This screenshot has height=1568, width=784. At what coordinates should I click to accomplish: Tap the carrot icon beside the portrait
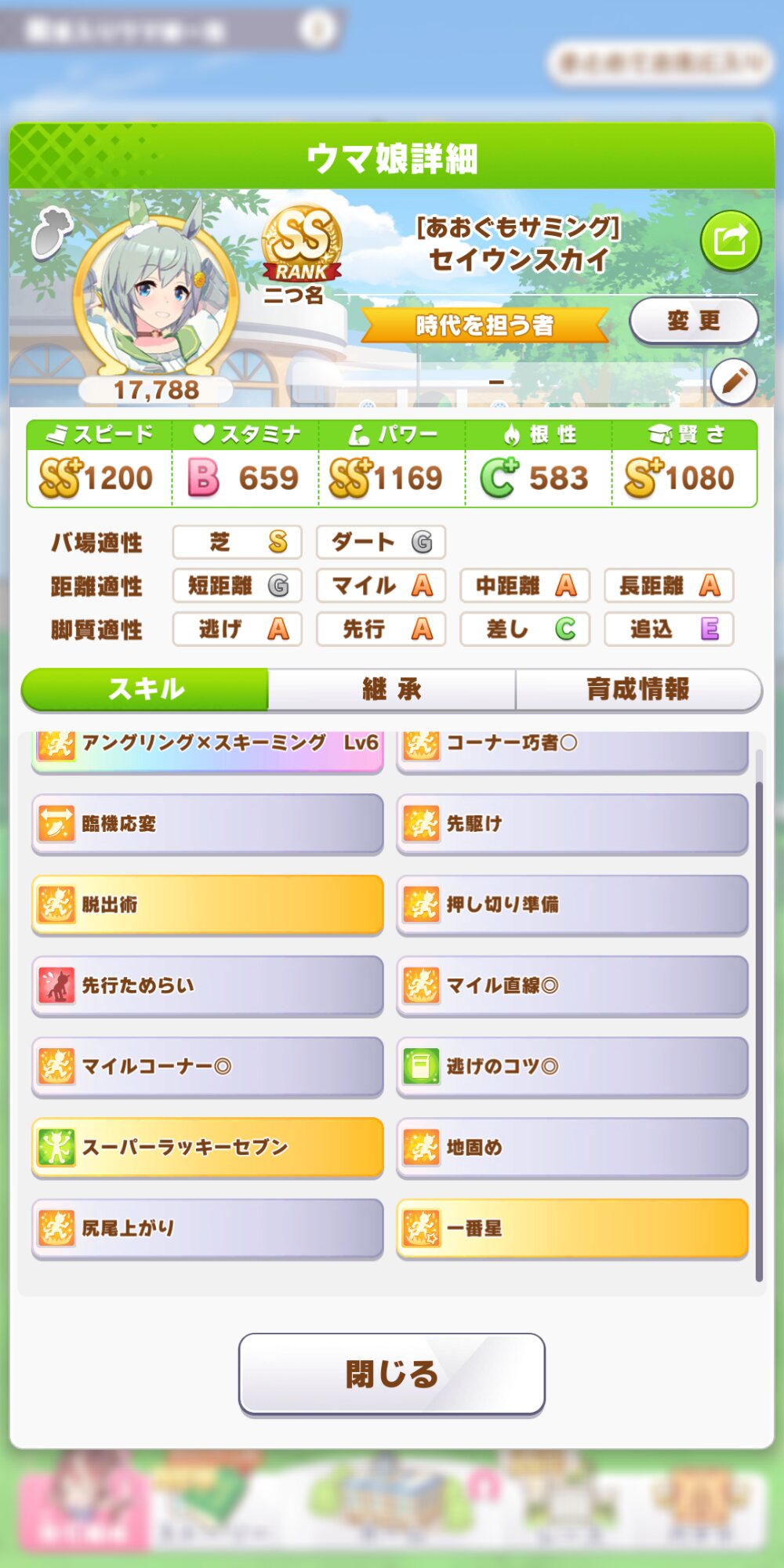pos(51,233)
